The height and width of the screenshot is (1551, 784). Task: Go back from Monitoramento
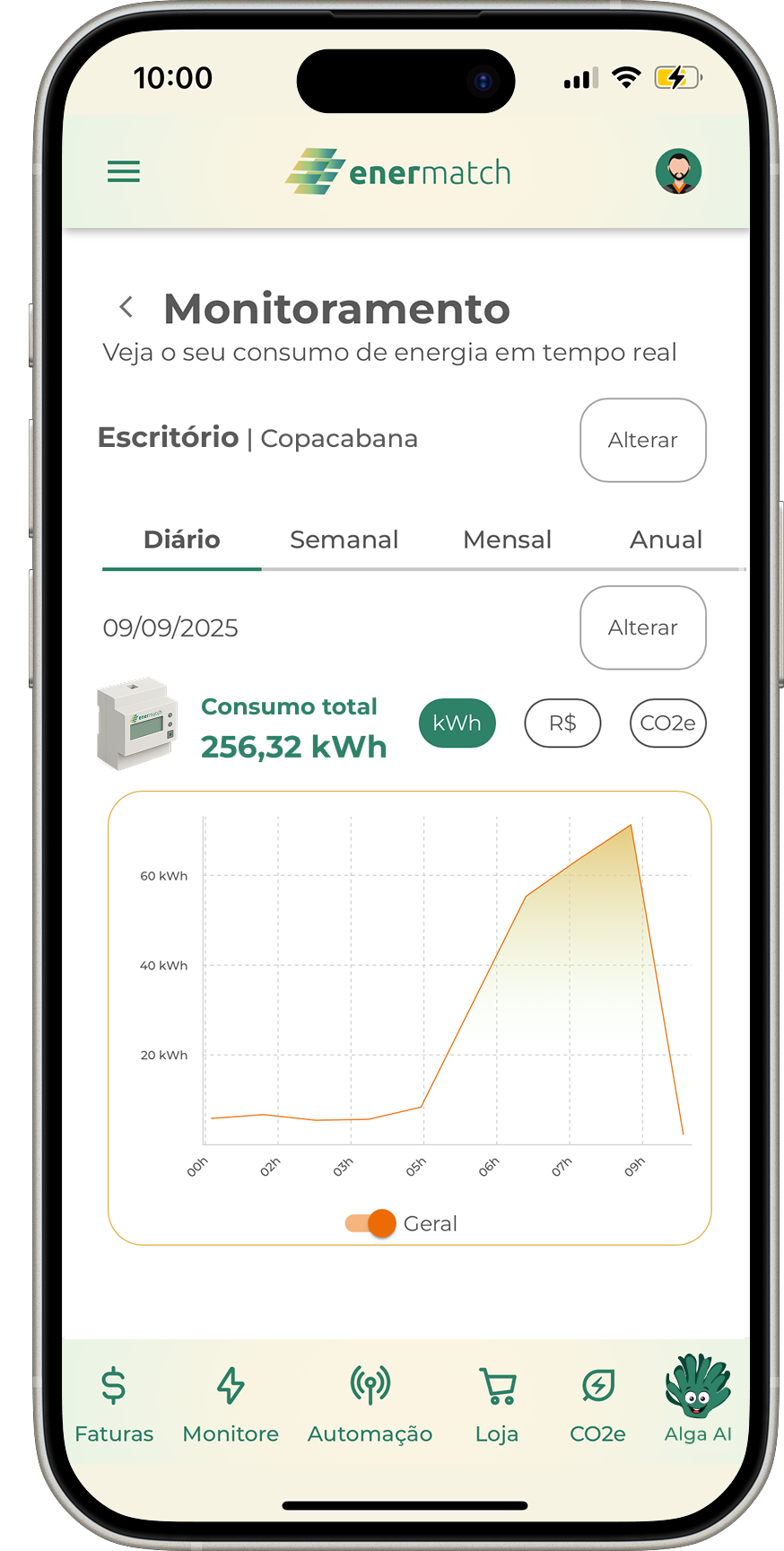point(126,308)
